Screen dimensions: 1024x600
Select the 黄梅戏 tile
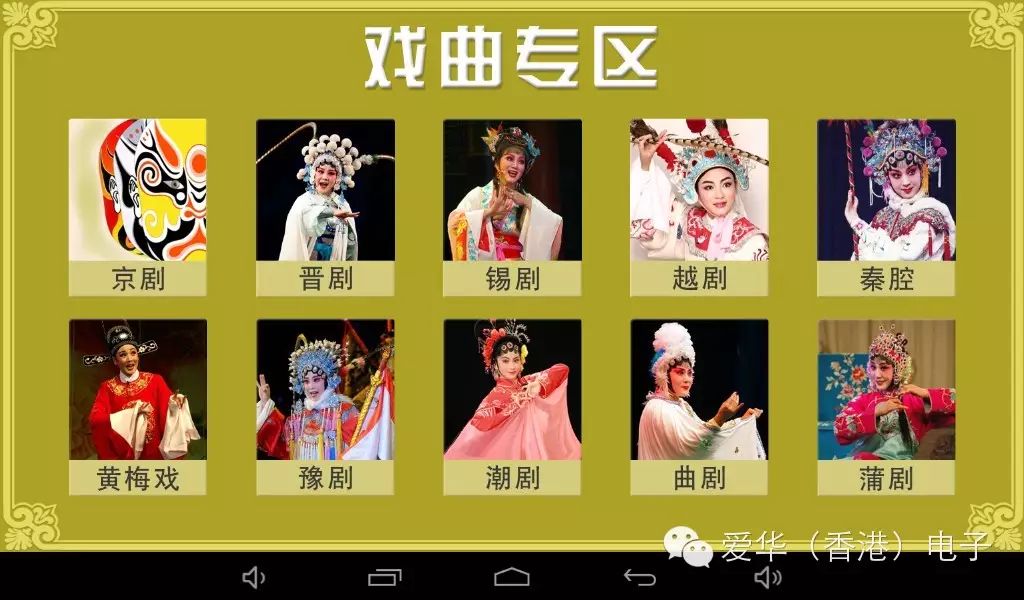pos(138,407)
